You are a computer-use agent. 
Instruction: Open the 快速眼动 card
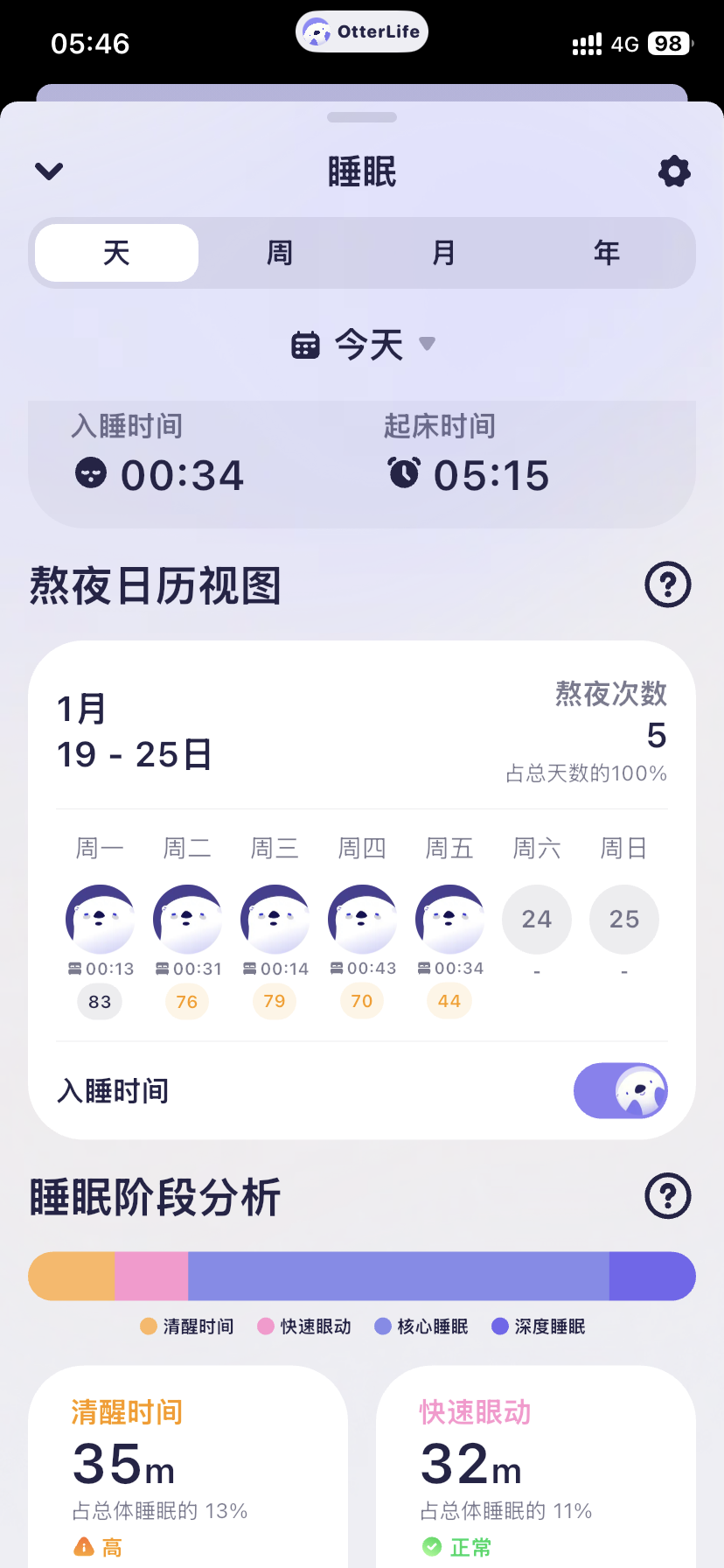point(535,1470)
